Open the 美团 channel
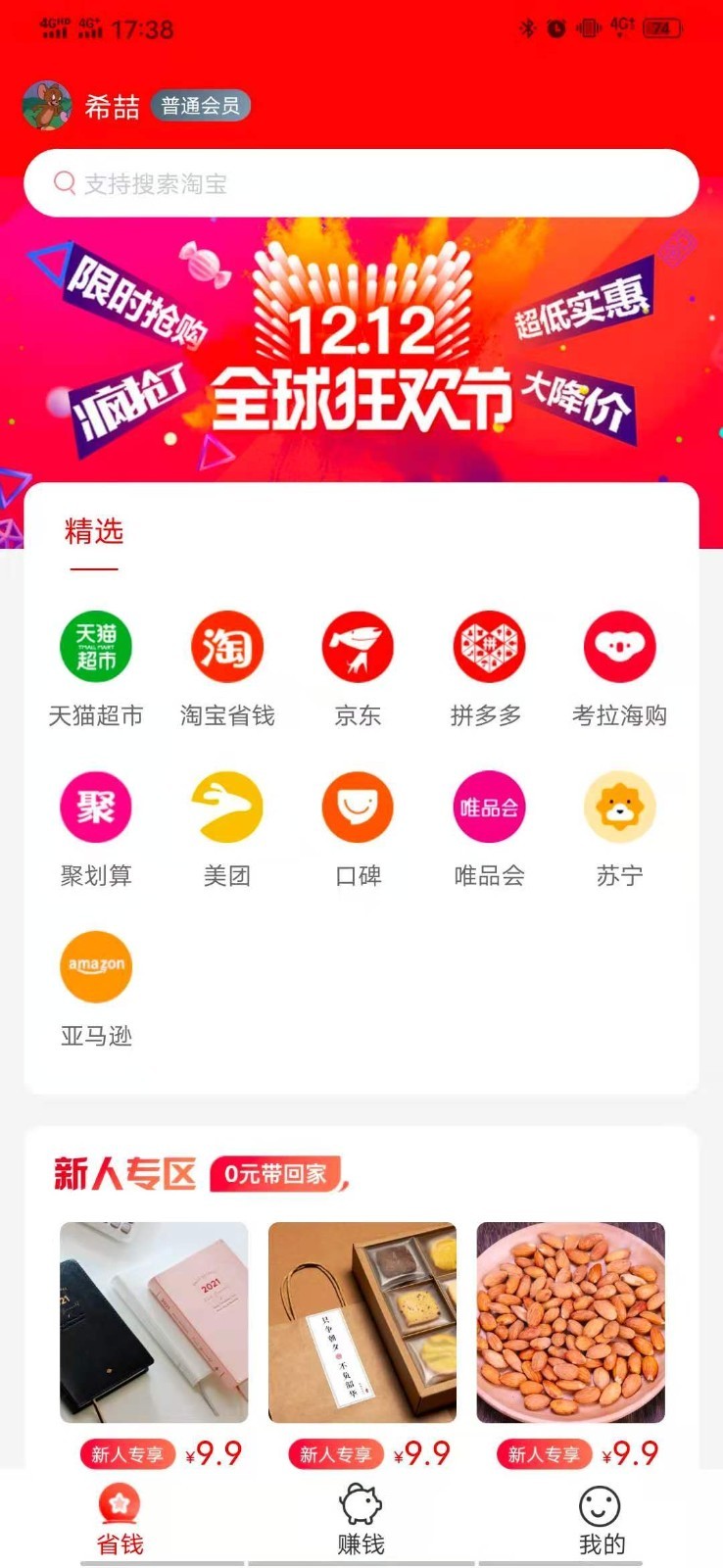The height and width of the screenshot is (1568, 723). click(226, 807)
